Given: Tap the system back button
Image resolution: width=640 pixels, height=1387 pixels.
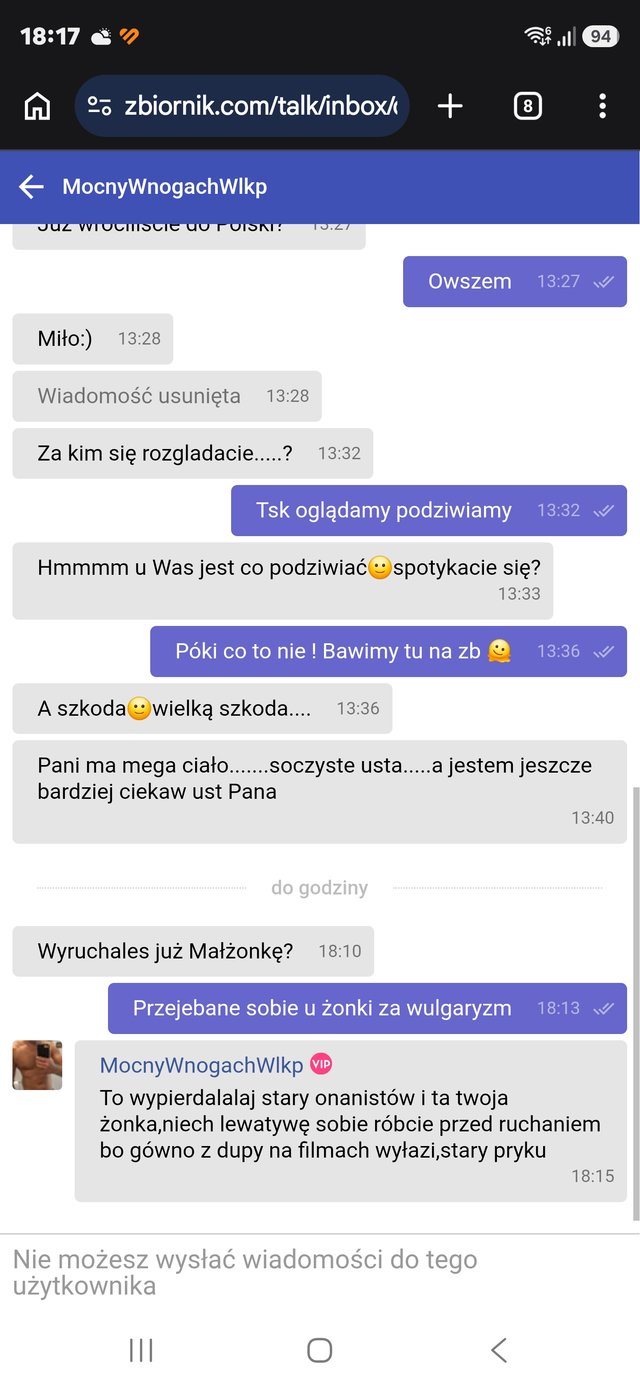Looking at the screenshot, I should (498, 1350).
